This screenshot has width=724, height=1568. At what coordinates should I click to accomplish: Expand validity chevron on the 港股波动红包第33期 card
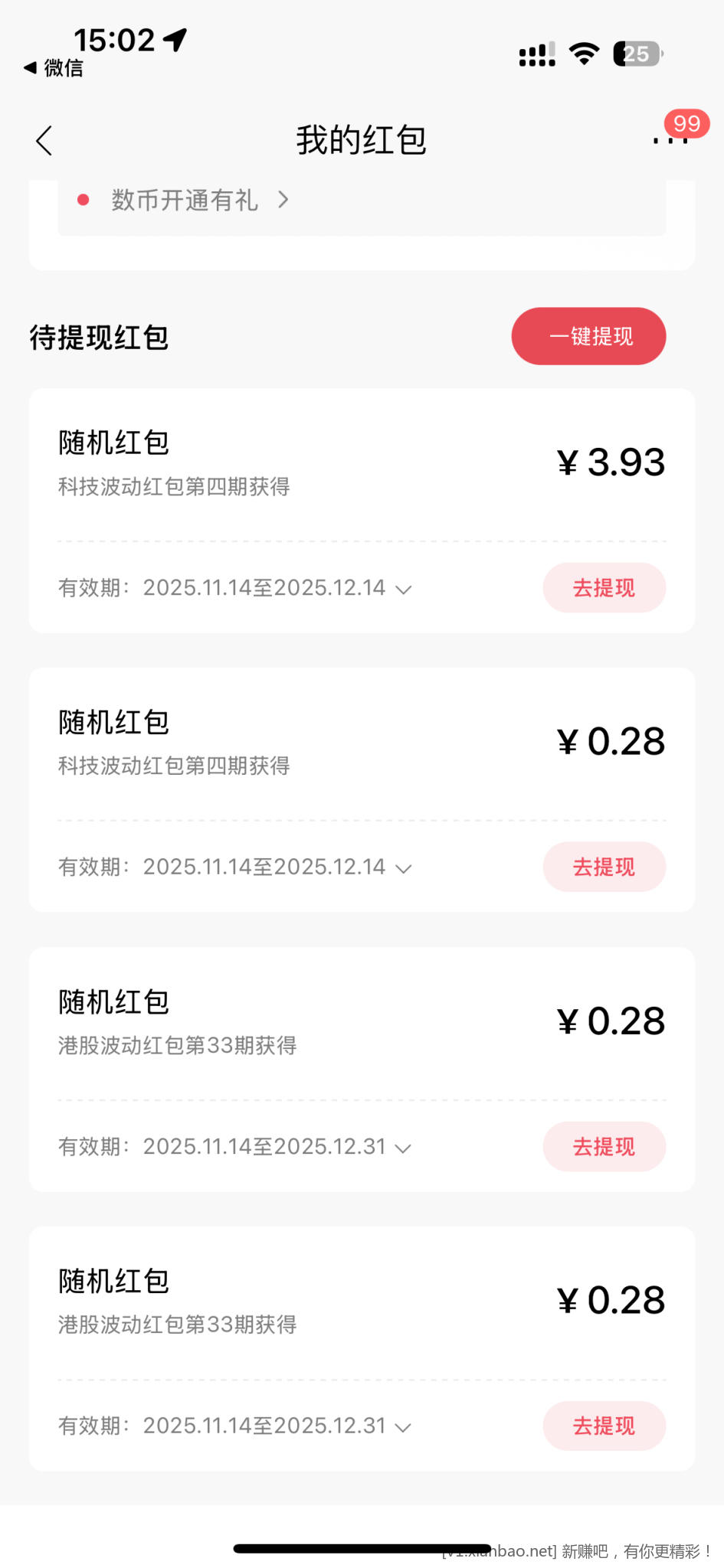(404, 1146)
